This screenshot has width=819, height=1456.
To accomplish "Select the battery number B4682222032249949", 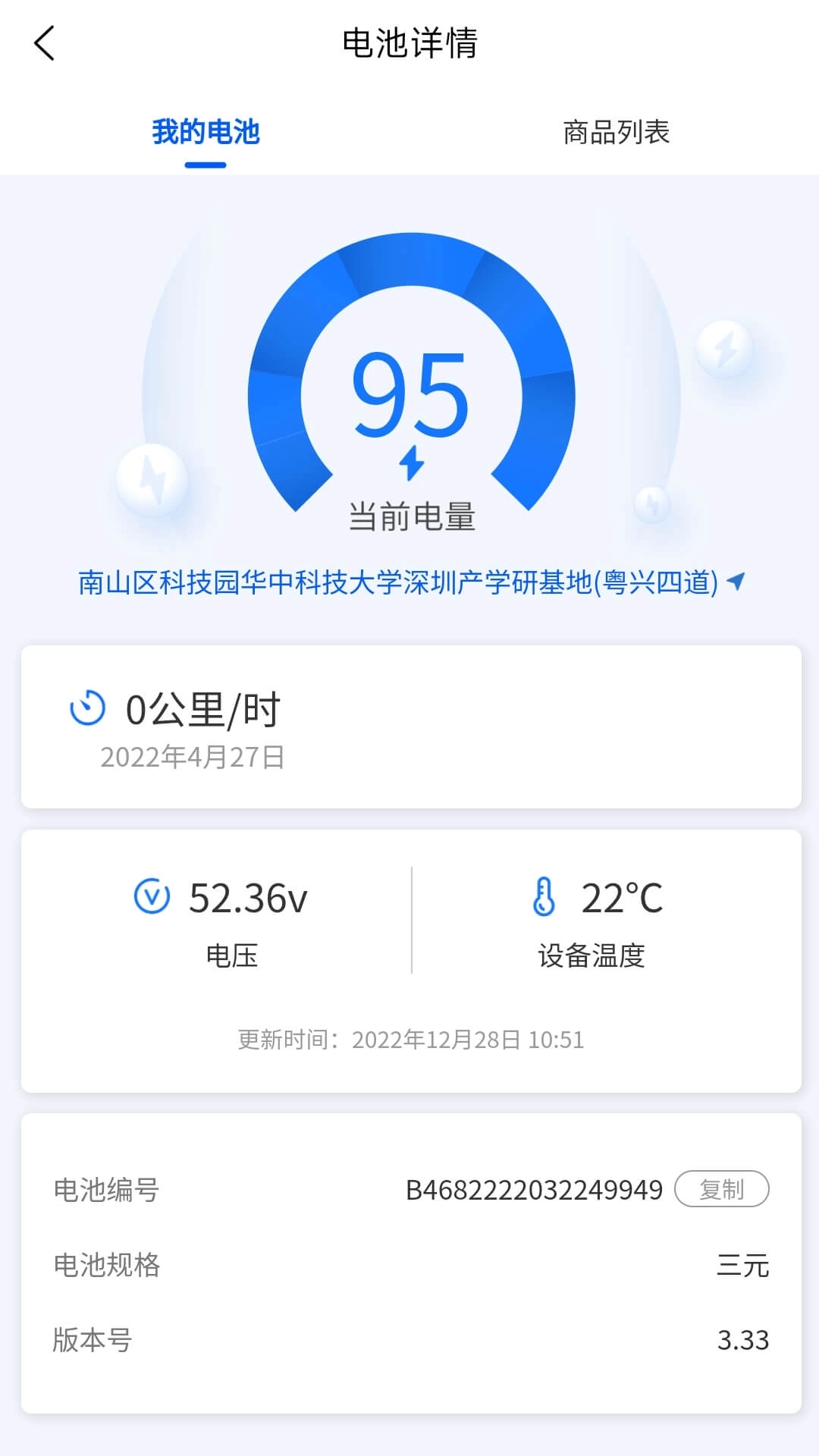I will (x=533, y=1189).
